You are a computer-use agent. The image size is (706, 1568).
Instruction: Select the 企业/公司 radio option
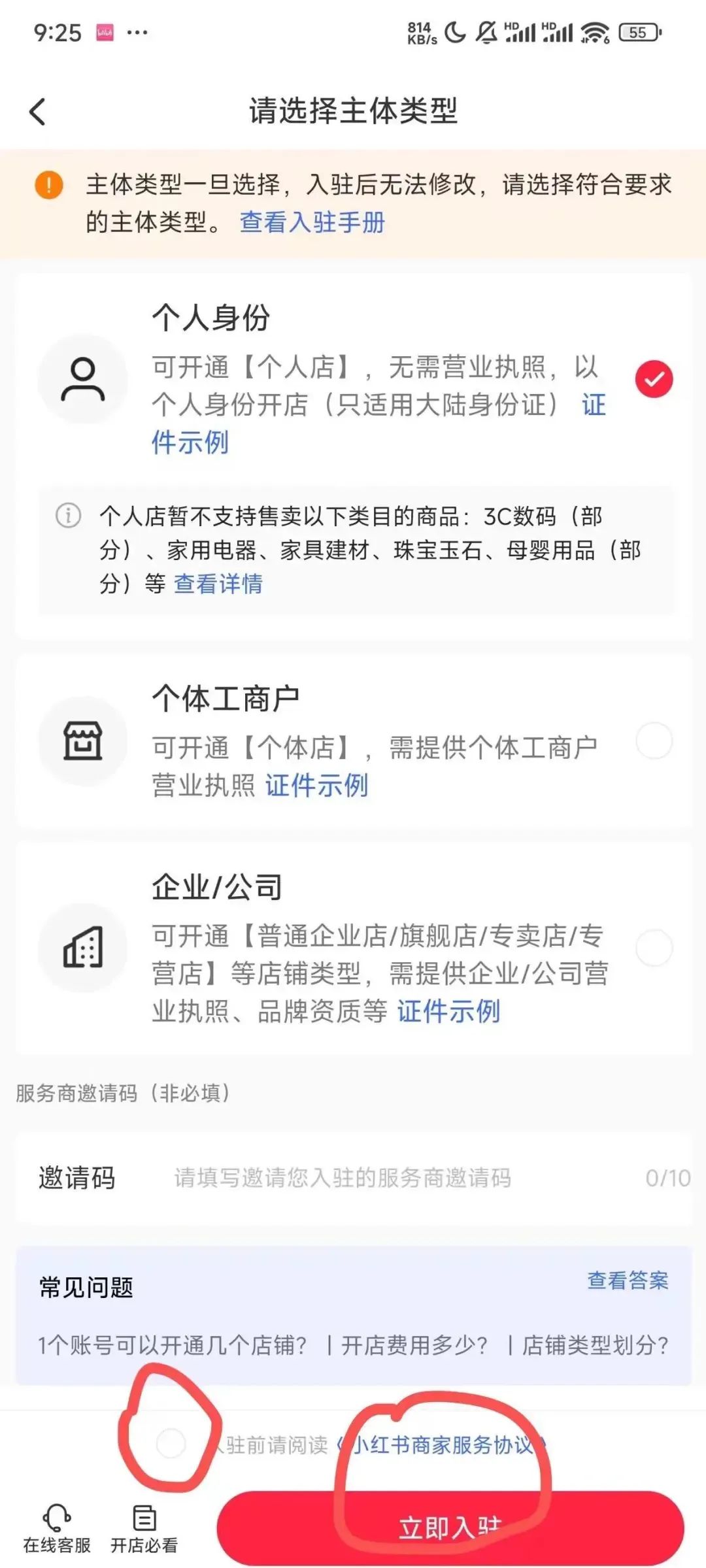click(654, 948)
